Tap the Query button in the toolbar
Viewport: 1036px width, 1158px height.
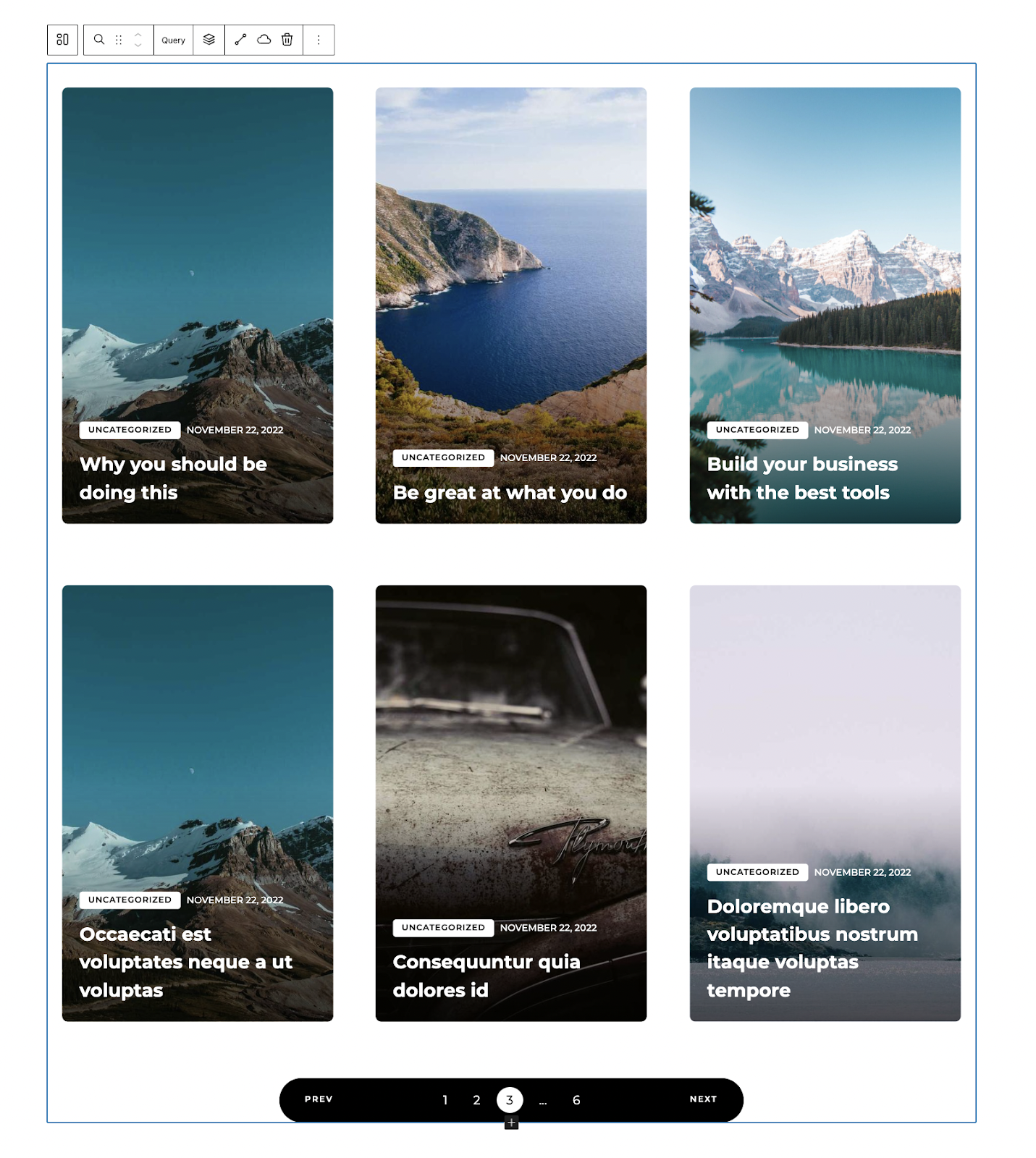173,41
